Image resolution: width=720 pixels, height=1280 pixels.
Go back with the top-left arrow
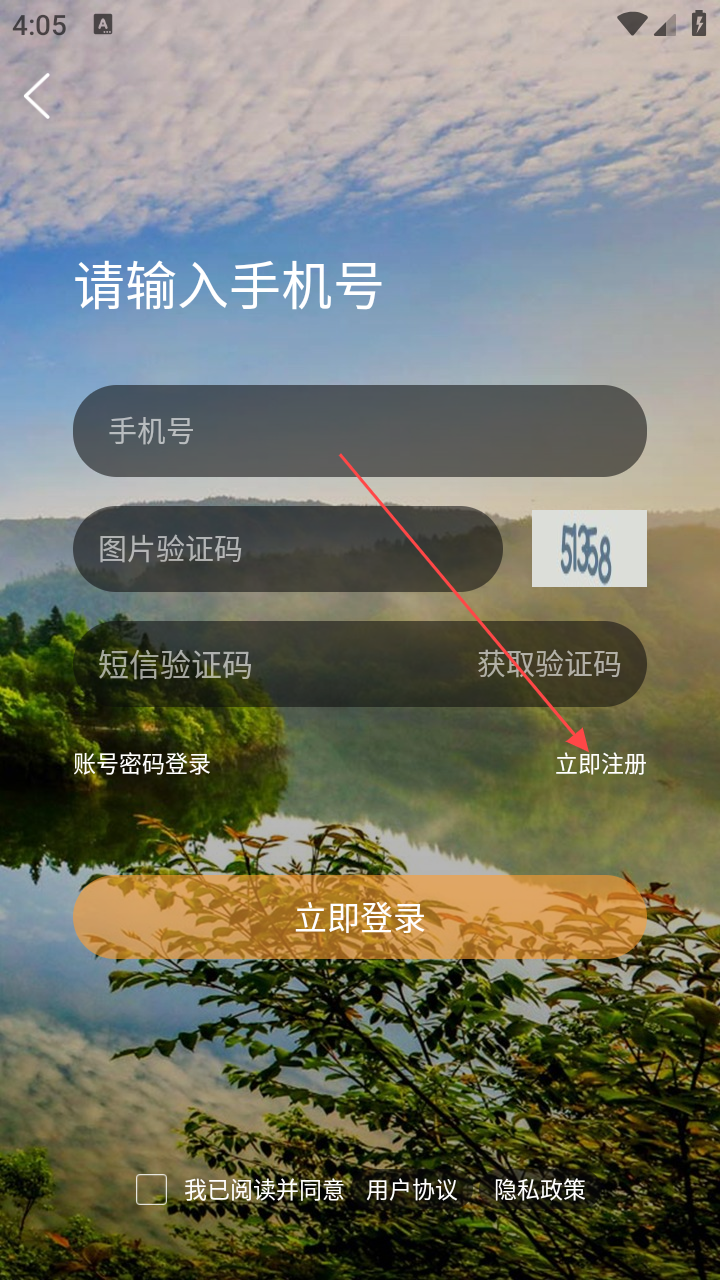coord(37,96)
